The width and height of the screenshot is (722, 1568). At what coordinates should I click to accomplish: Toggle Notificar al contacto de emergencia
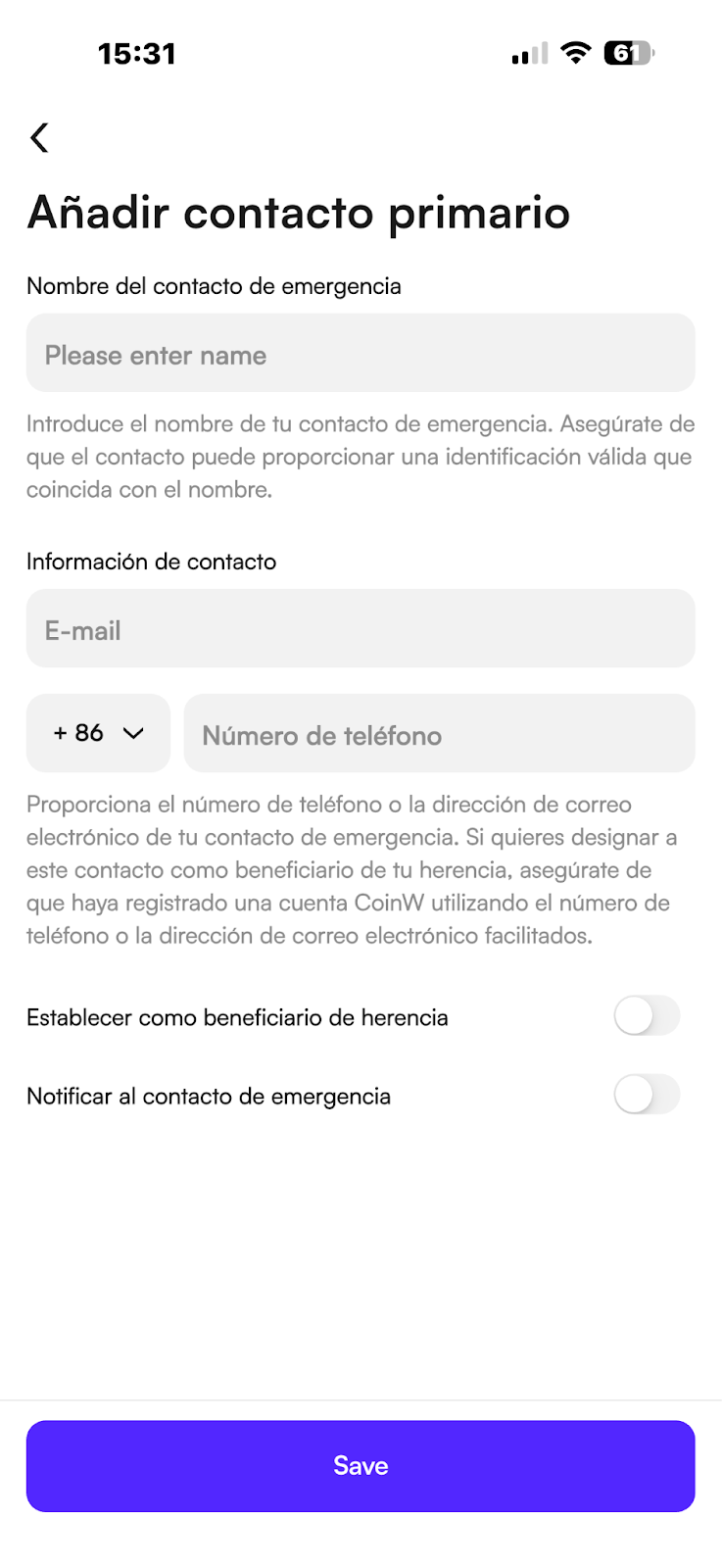point(647,1095)
